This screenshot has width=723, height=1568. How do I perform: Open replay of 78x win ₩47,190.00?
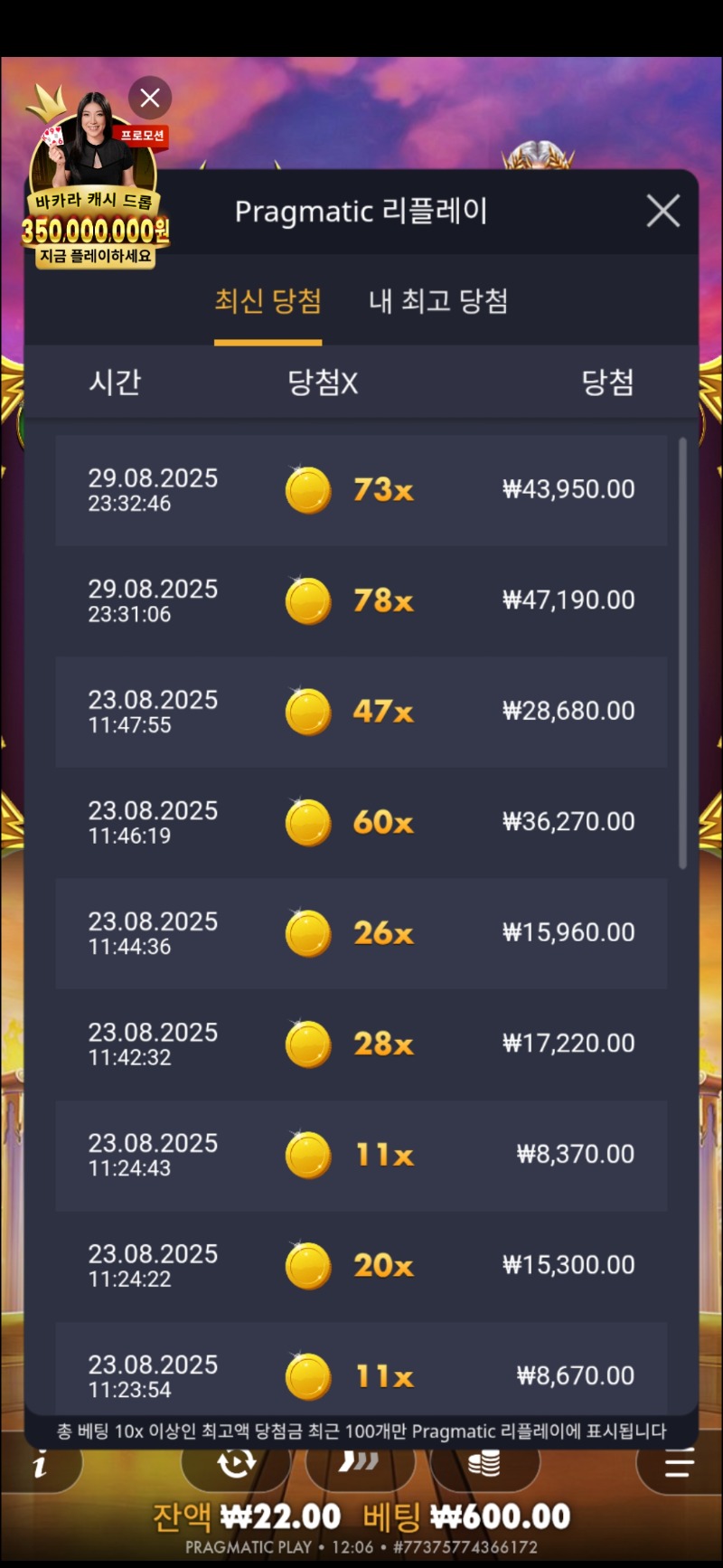(361, 601)
